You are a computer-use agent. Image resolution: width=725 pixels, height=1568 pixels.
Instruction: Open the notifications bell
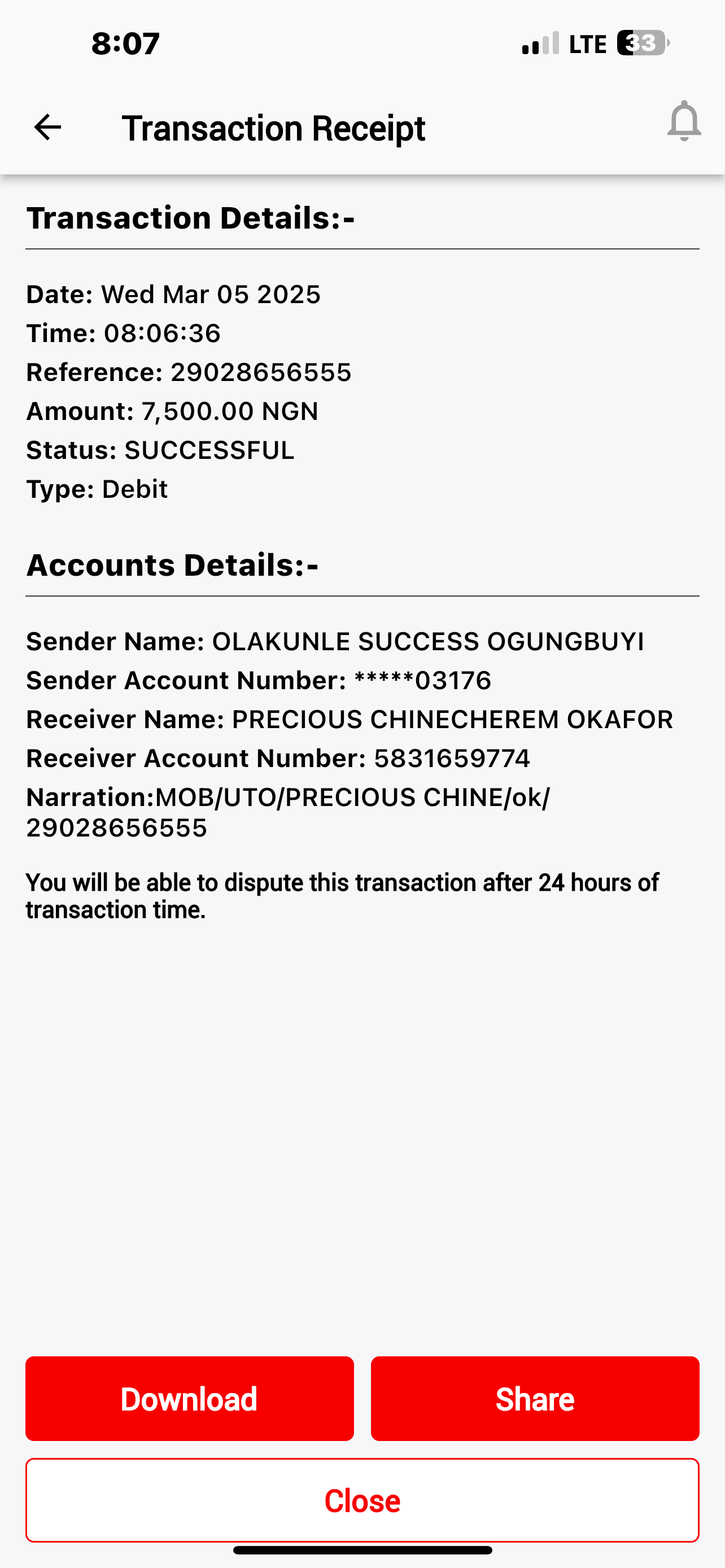[684, 121]
